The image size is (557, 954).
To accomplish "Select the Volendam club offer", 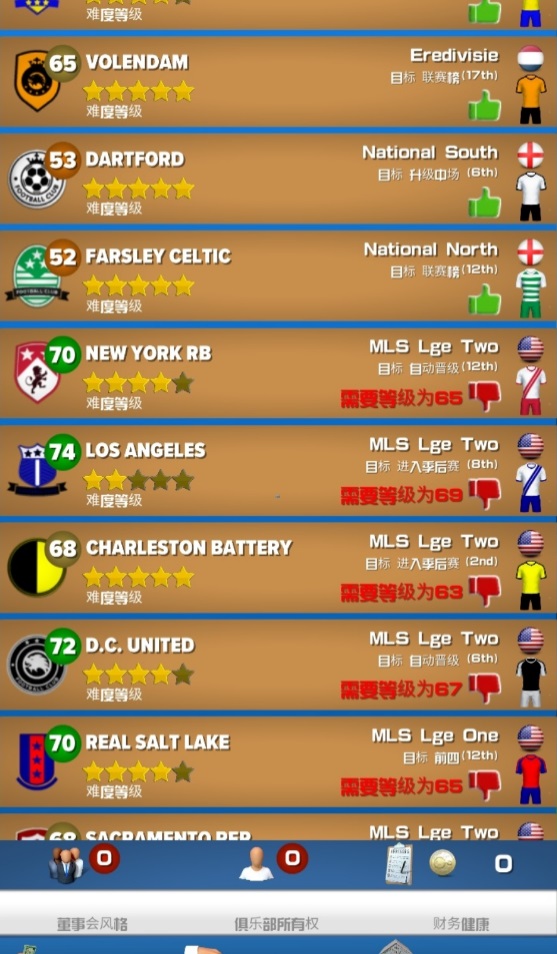I will [278, 82].
